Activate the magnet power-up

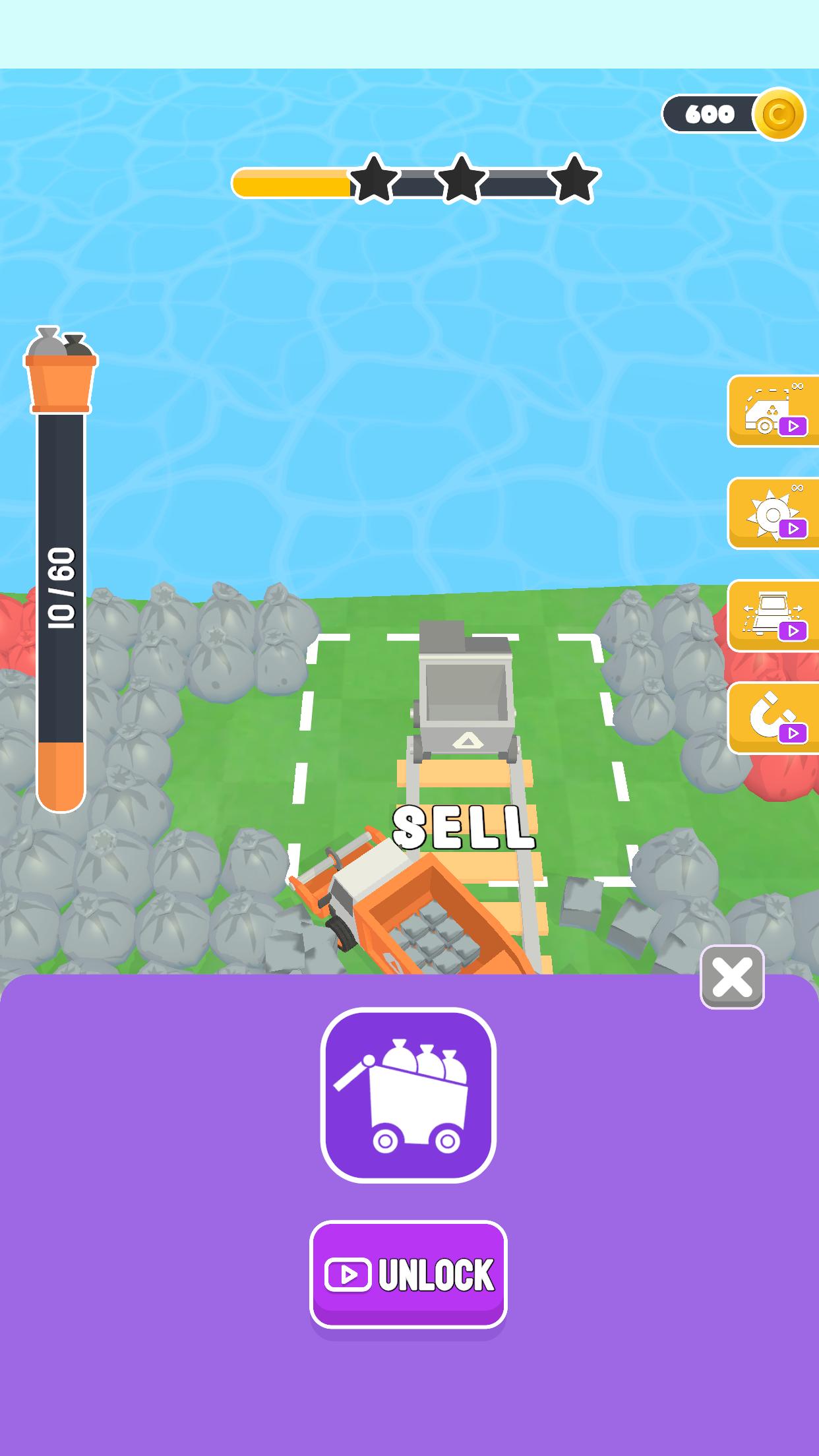coord(773,718)
